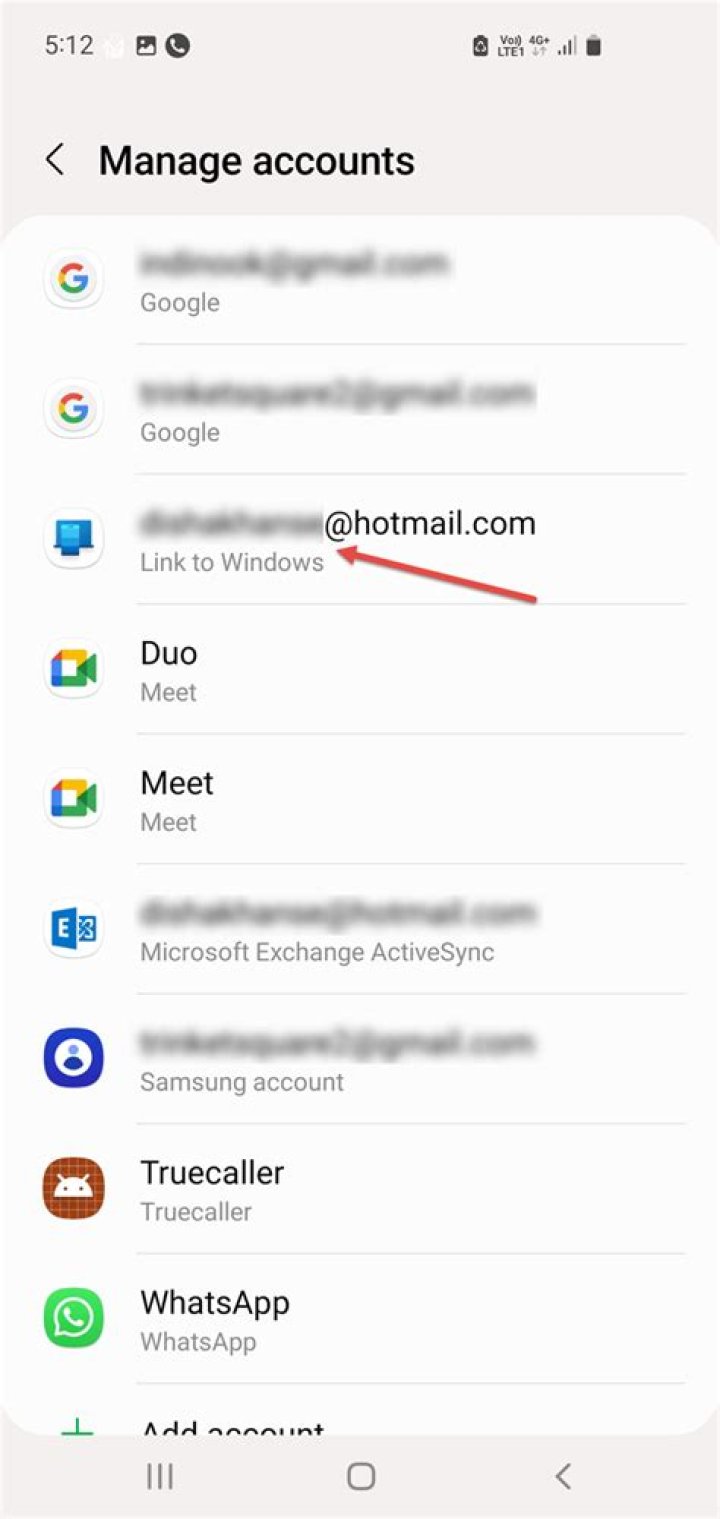
Task: Open the Truecaller account
Action: [360, 1190]
